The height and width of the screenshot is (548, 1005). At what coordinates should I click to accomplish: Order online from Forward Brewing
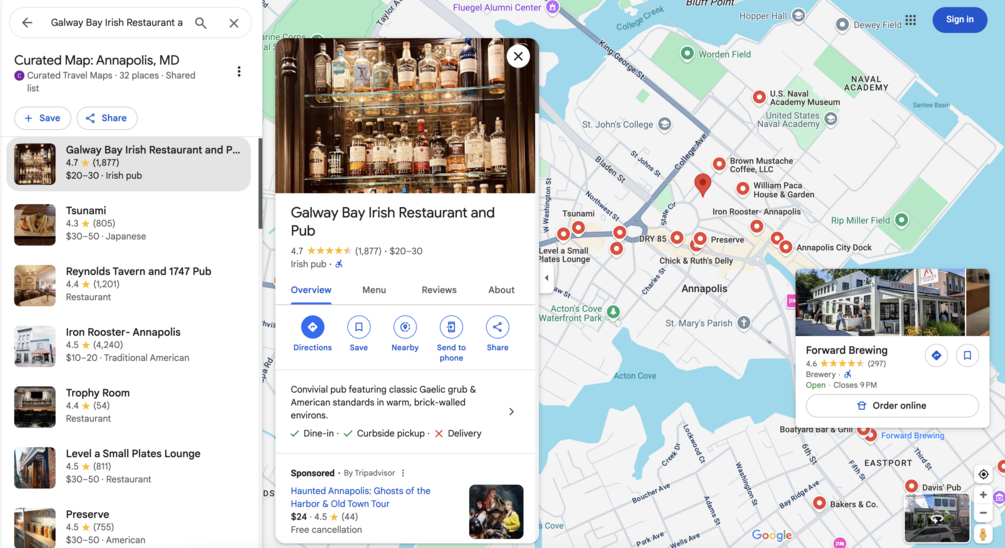coord(892,406)
